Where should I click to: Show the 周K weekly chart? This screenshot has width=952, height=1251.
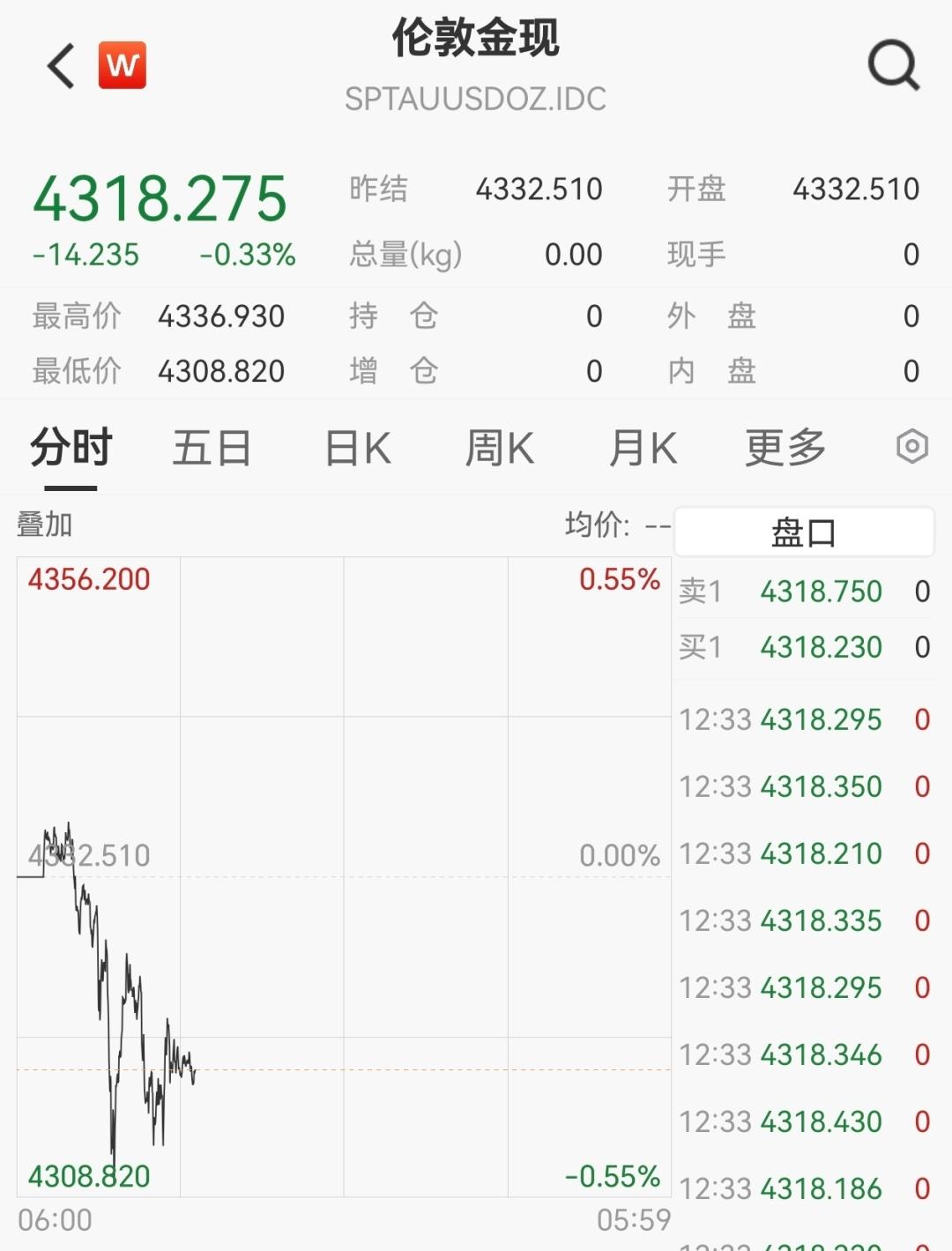coord(500,448)
